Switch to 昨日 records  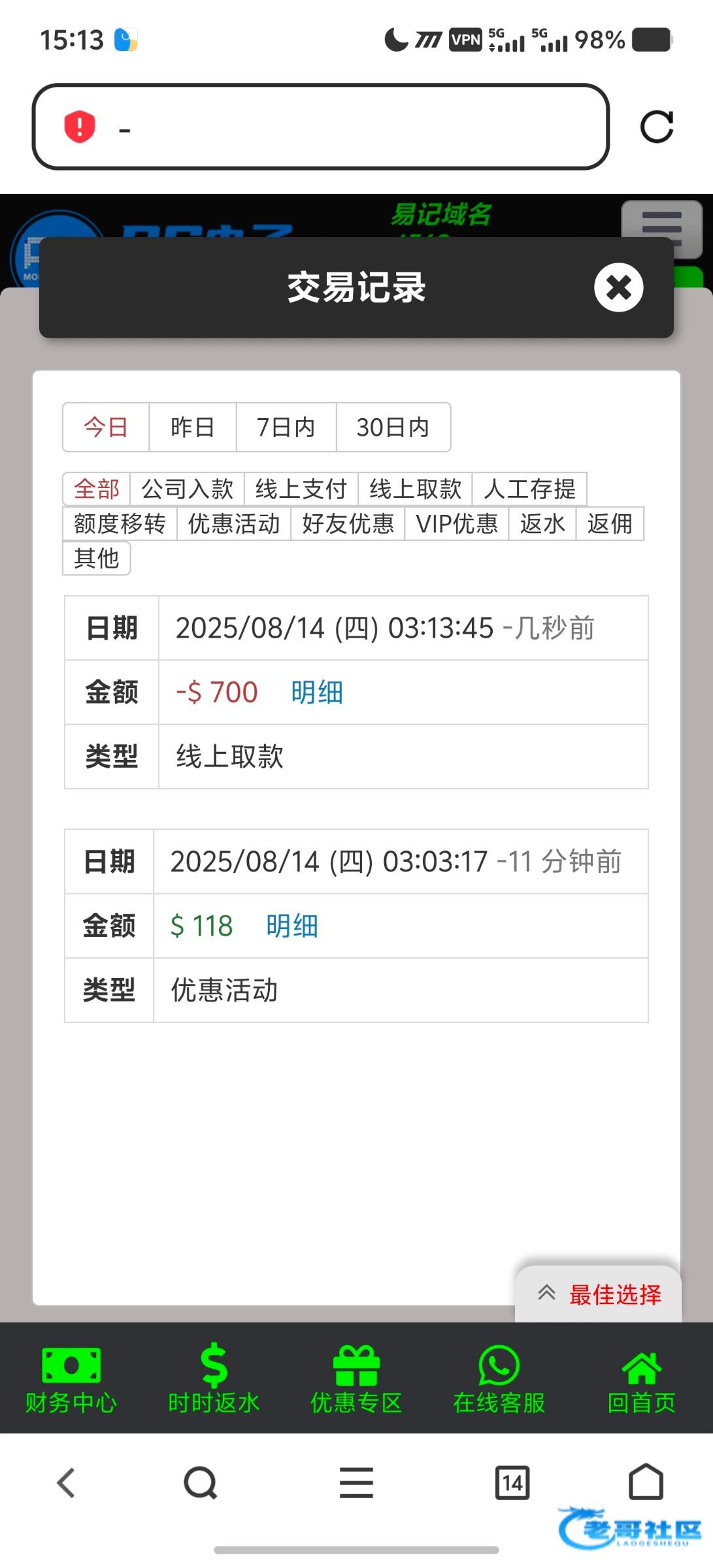[x=193, y=427]
